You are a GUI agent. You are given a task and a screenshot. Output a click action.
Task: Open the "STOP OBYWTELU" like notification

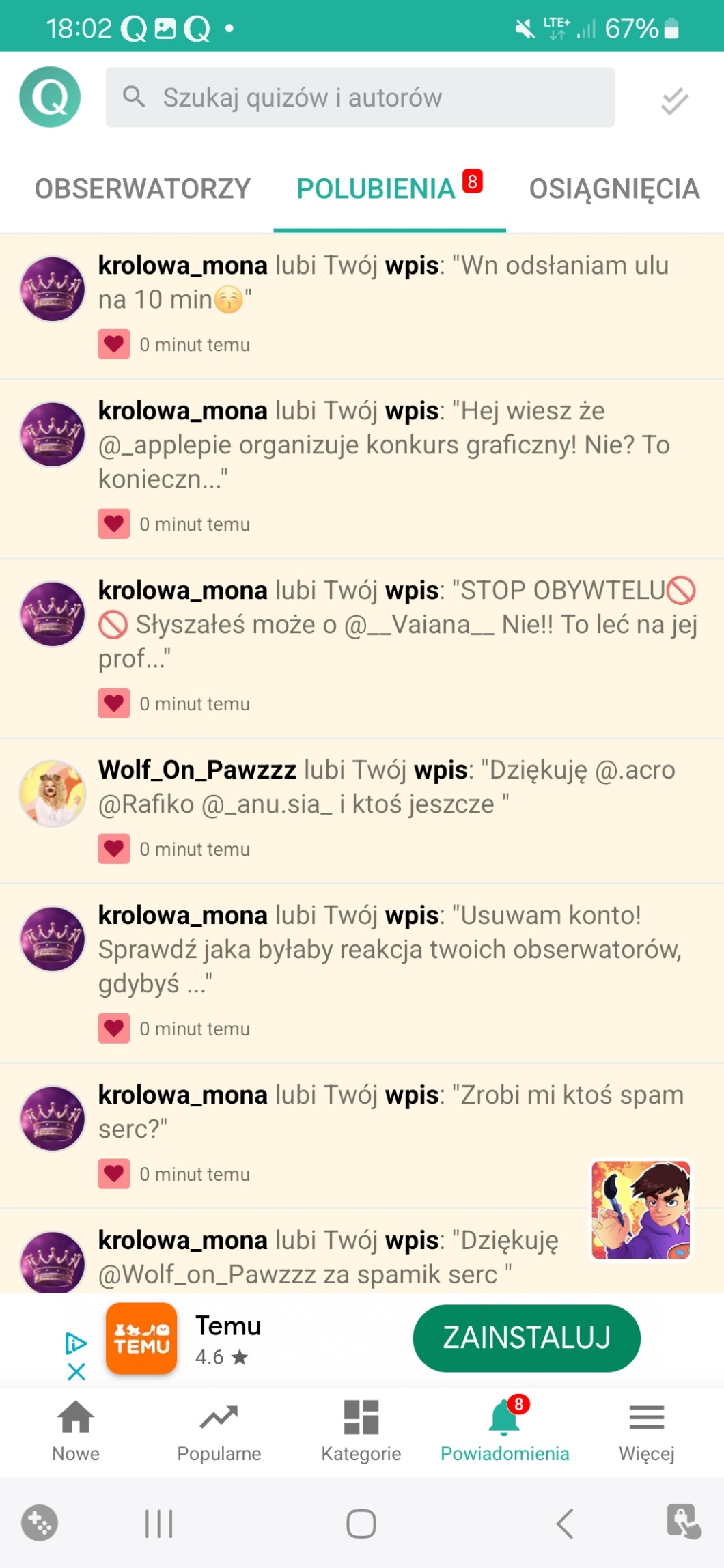pyautogui.click(x=362, y=649)
